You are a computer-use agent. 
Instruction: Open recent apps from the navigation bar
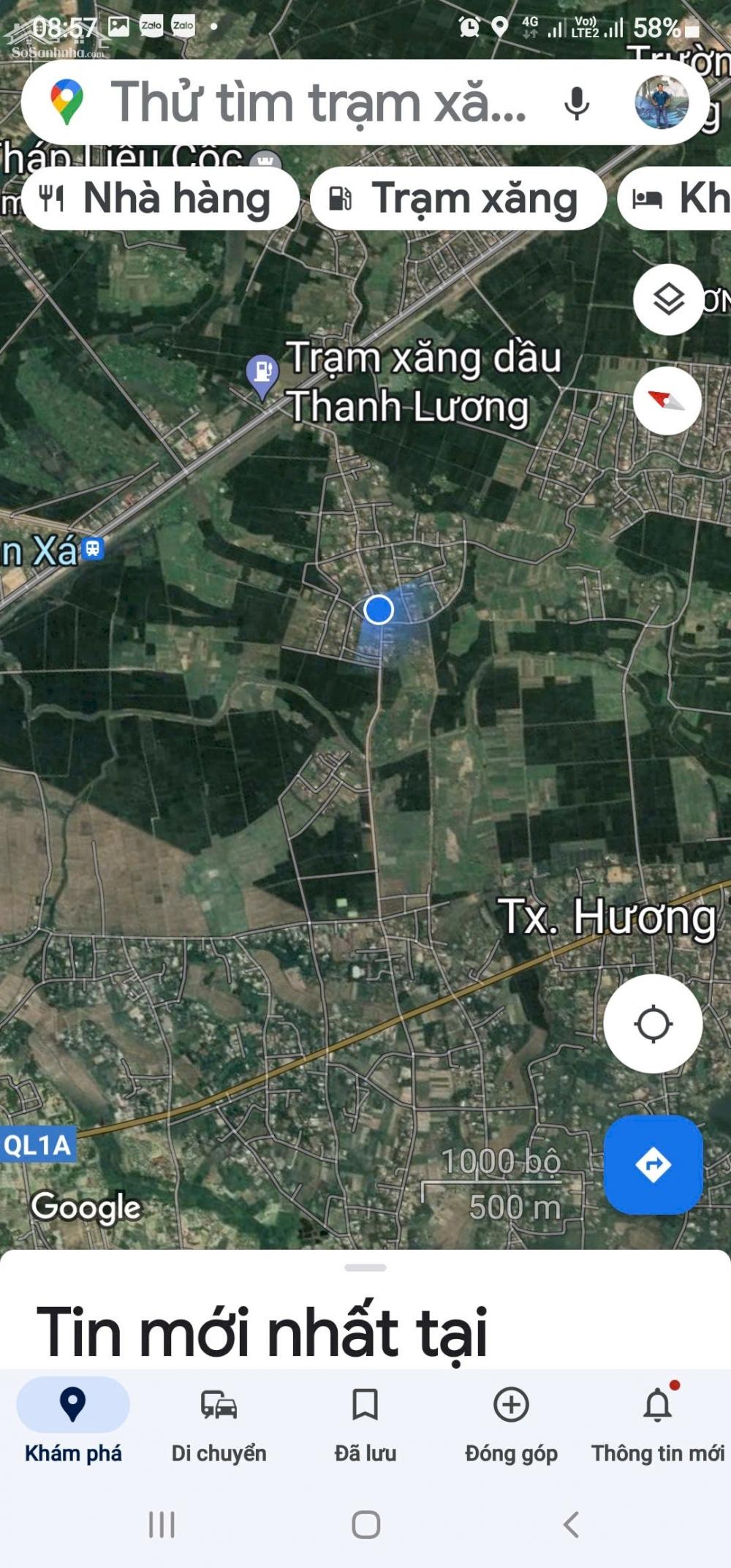click(x=162, y=1525)
